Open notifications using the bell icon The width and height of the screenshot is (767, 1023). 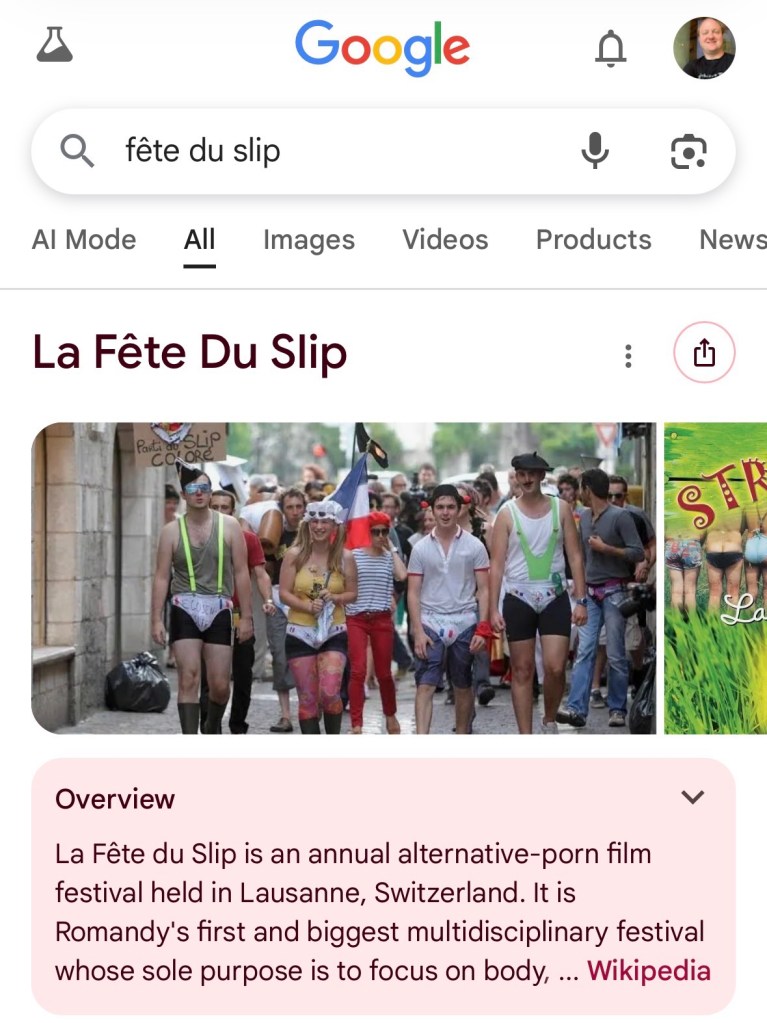pos(612,48)
